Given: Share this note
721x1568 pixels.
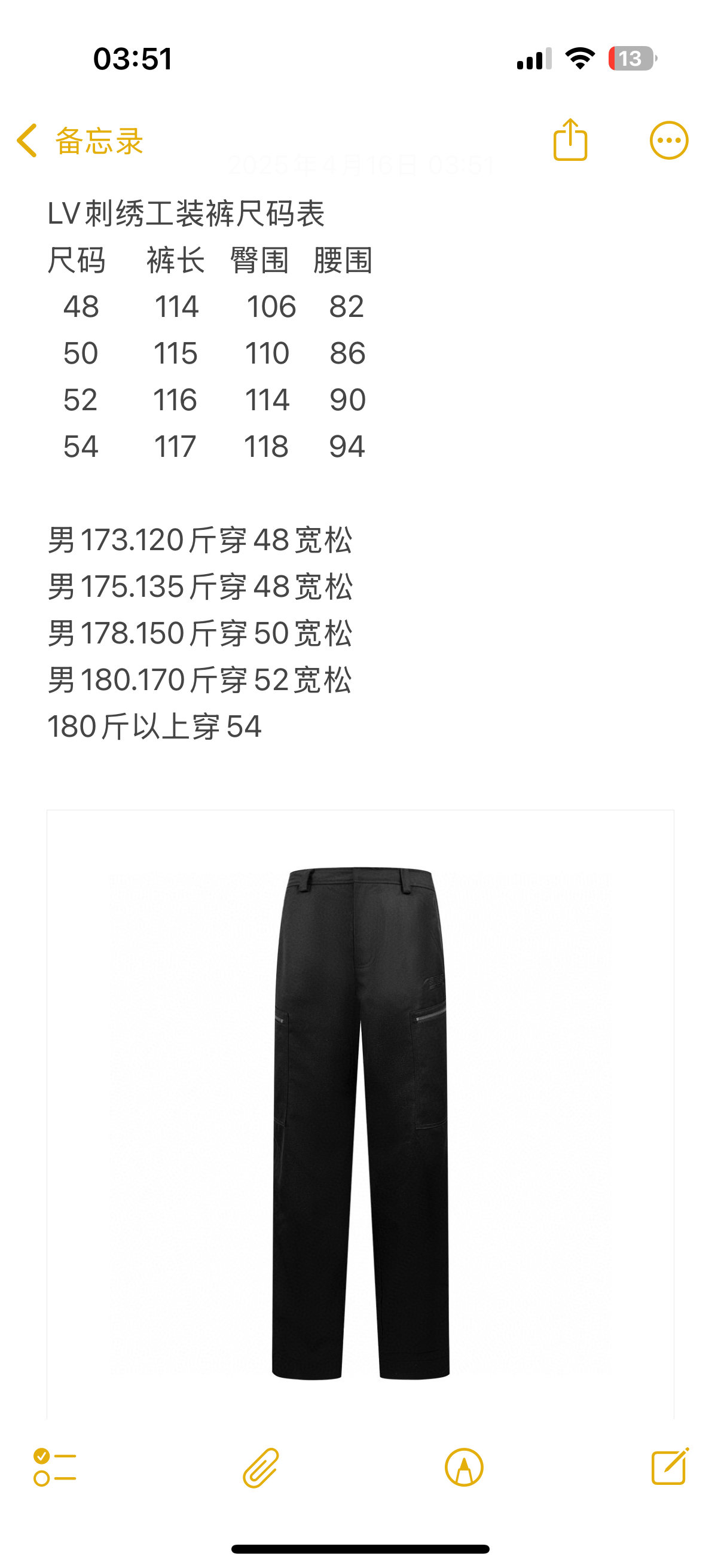Looking at the screenshot, I should tap(570, 141).
